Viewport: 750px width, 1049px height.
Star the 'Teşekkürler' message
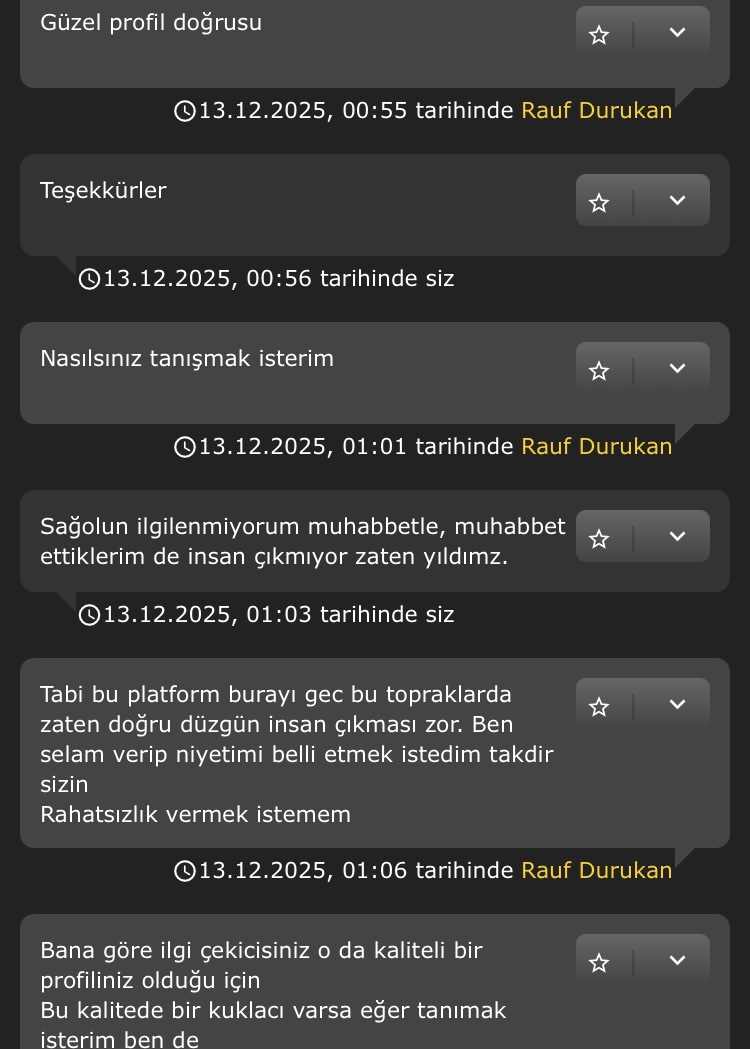pyautogui.click(x=599, y=202)
